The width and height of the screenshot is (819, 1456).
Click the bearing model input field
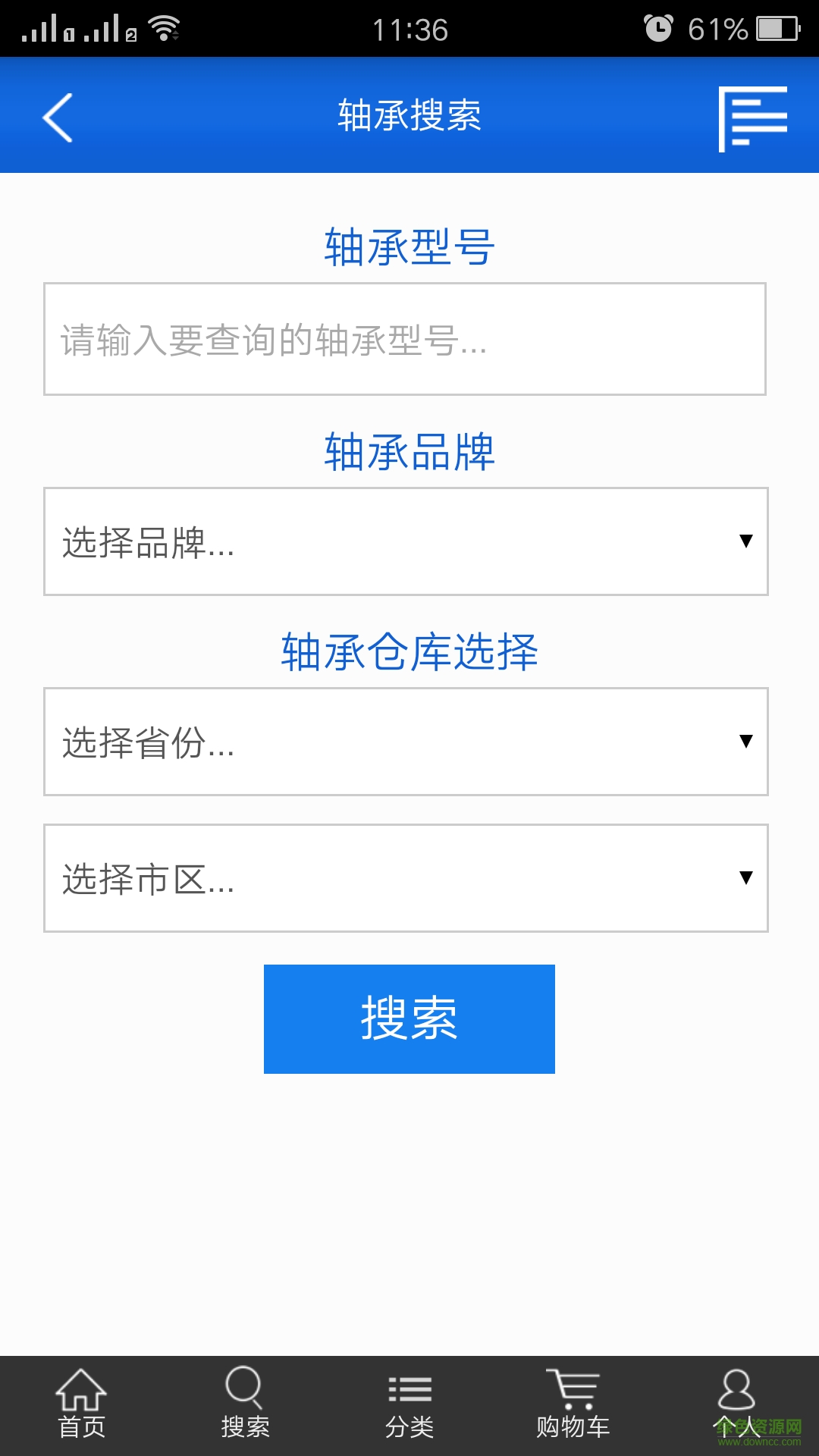click(x=408, y=339)
